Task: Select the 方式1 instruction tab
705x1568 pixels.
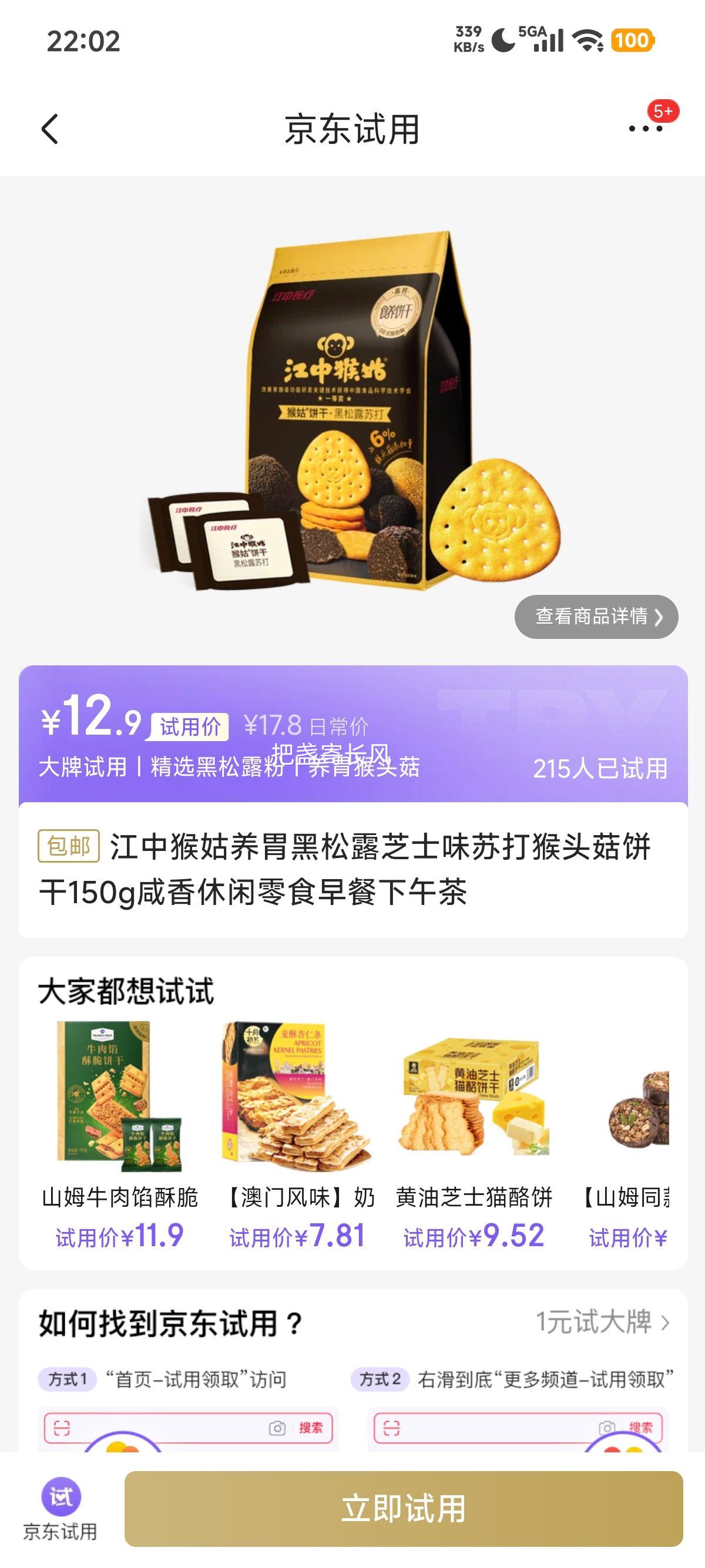Action: point(67,1378)
